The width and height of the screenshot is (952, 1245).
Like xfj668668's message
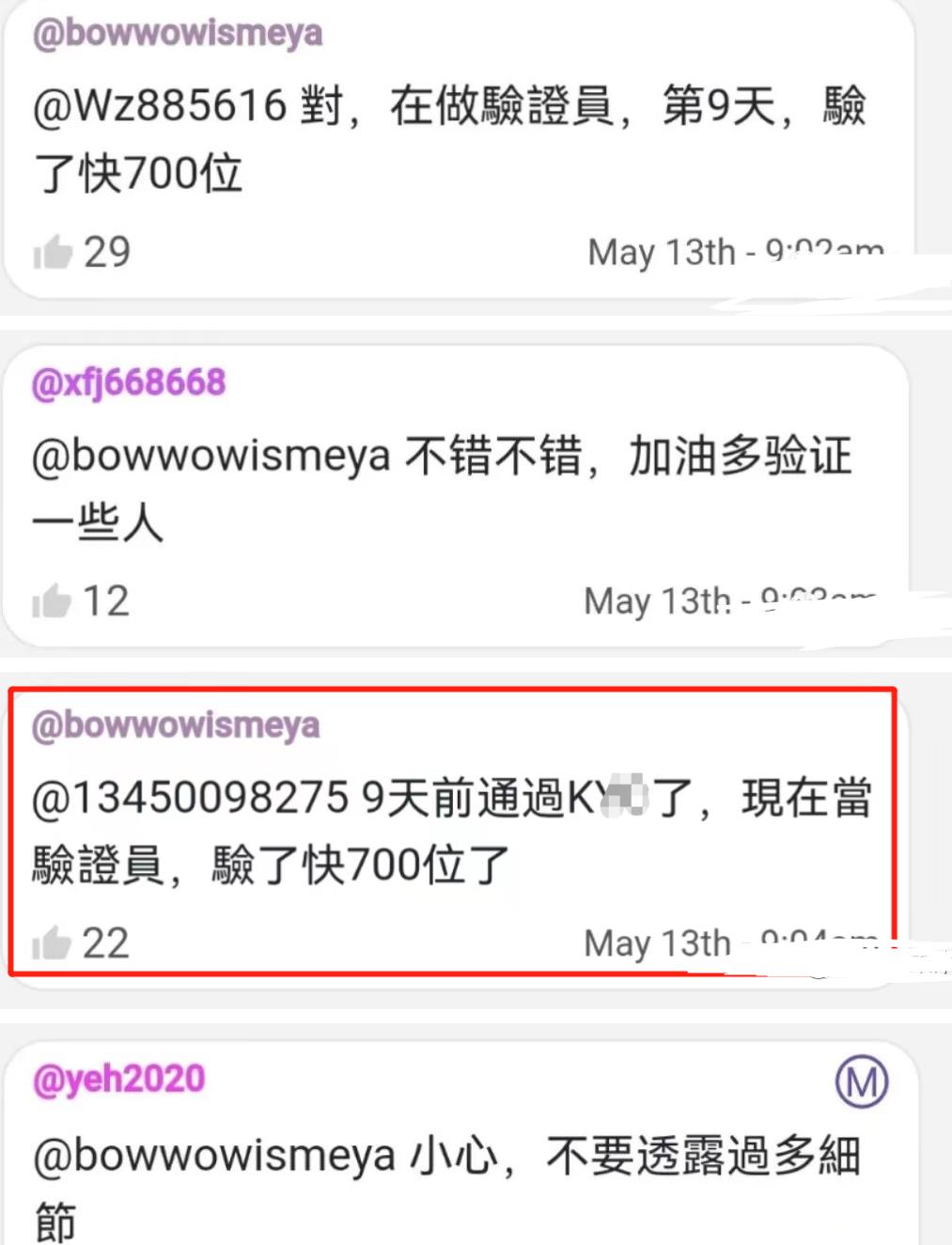point(52,601)
